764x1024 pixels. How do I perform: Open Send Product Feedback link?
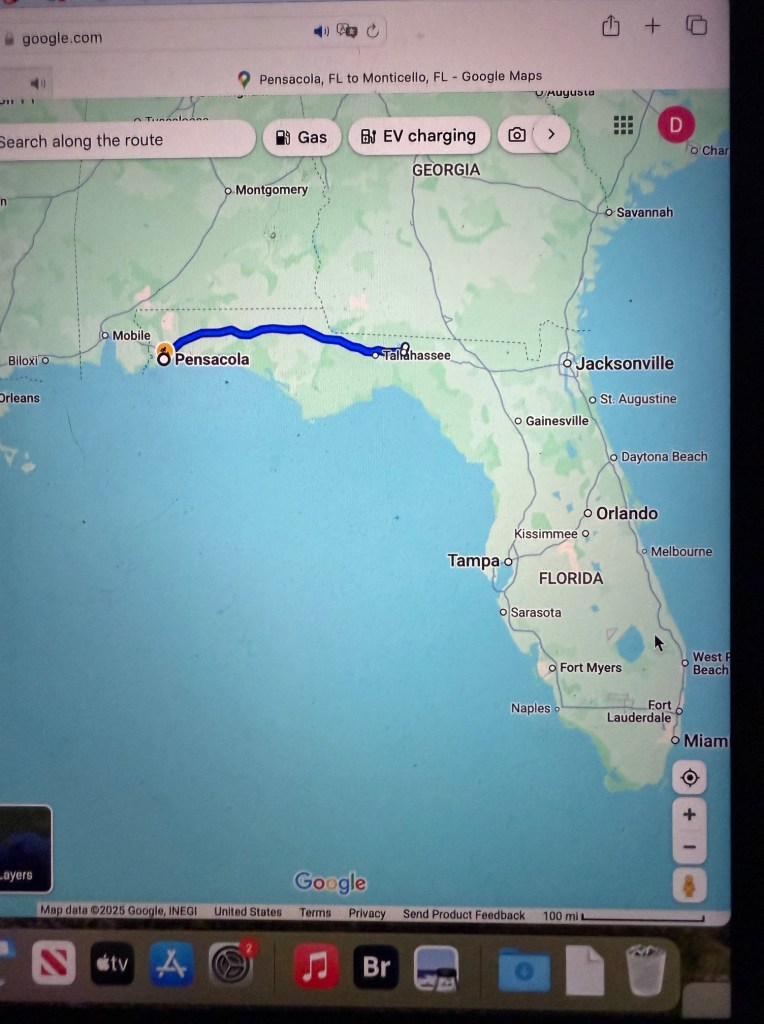point(463,914)
